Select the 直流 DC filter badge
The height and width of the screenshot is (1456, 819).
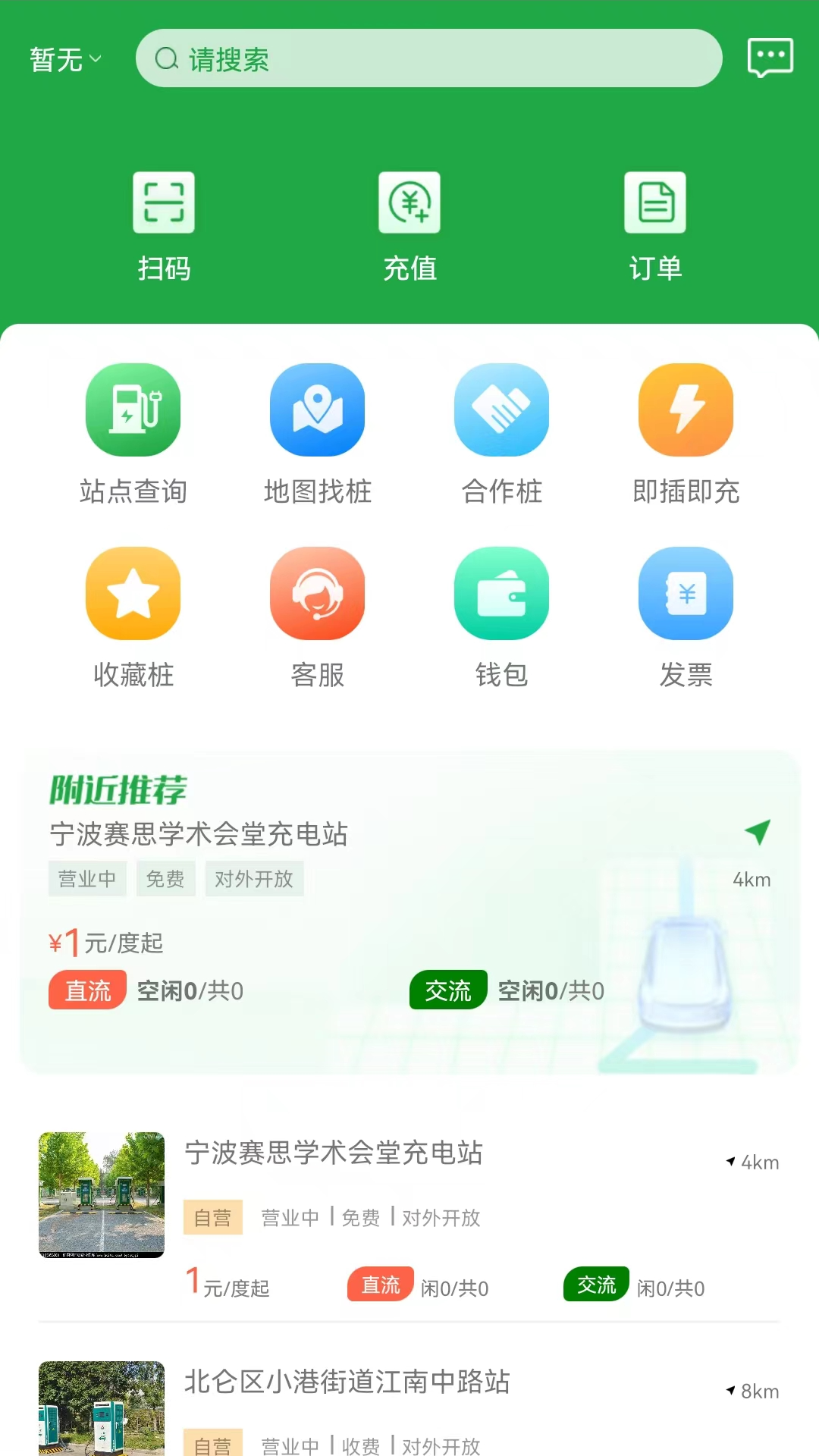[86, 990]
